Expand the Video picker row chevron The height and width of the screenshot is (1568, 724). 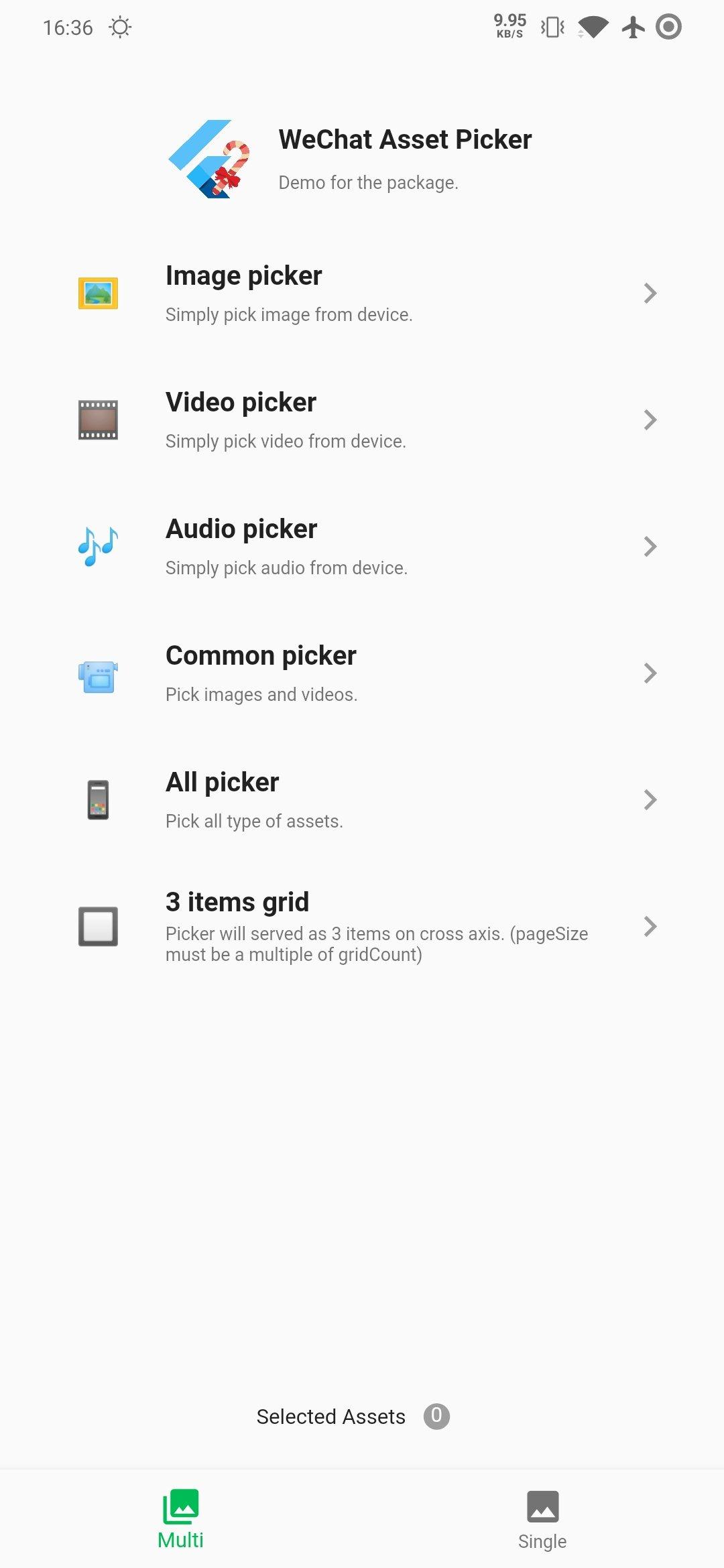point(650,419)
